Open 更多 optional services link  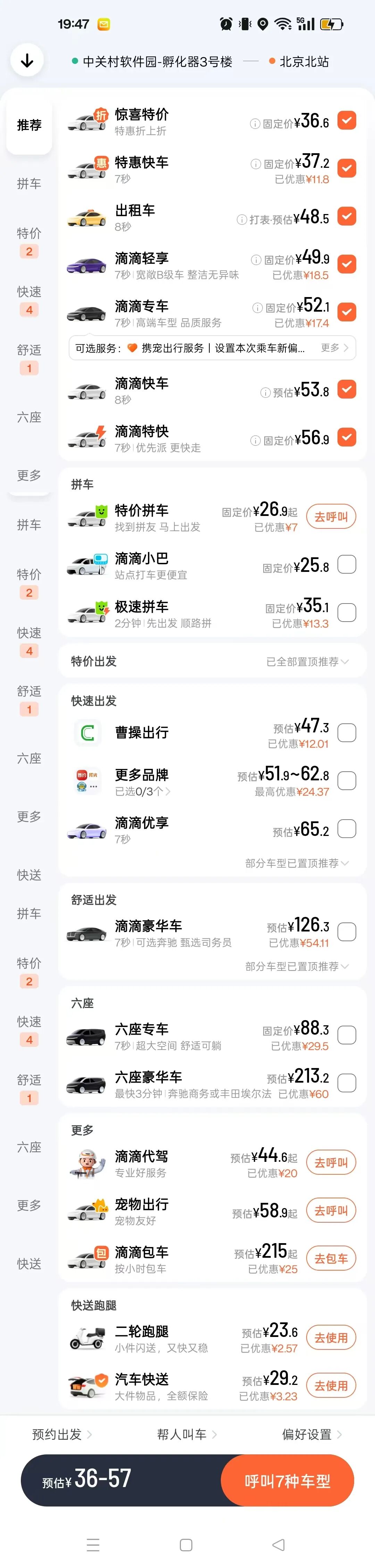click(334, 348)
